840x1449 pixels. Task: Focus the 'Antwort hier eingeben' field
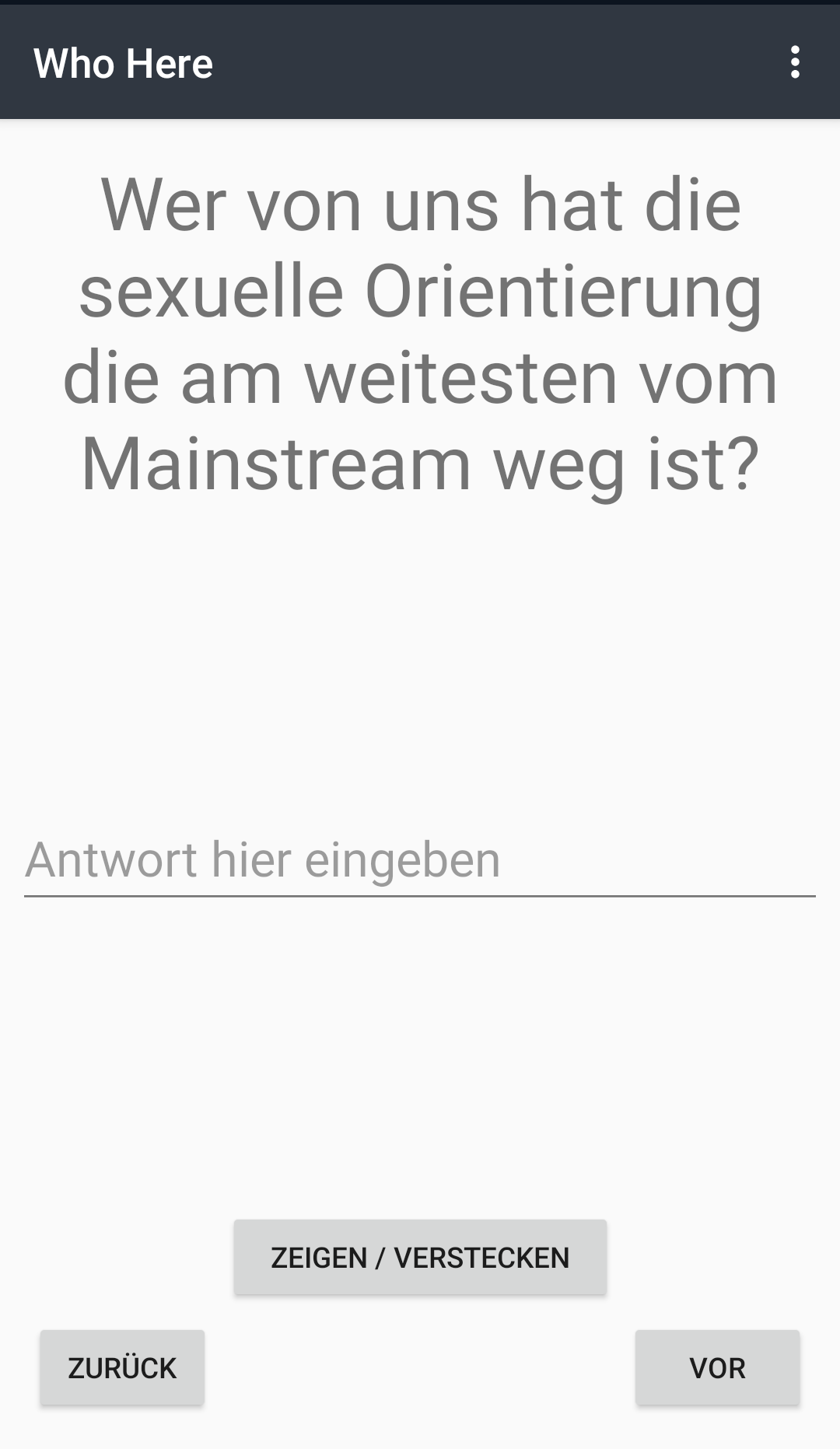pyautogui.click(x=420, y=861)
